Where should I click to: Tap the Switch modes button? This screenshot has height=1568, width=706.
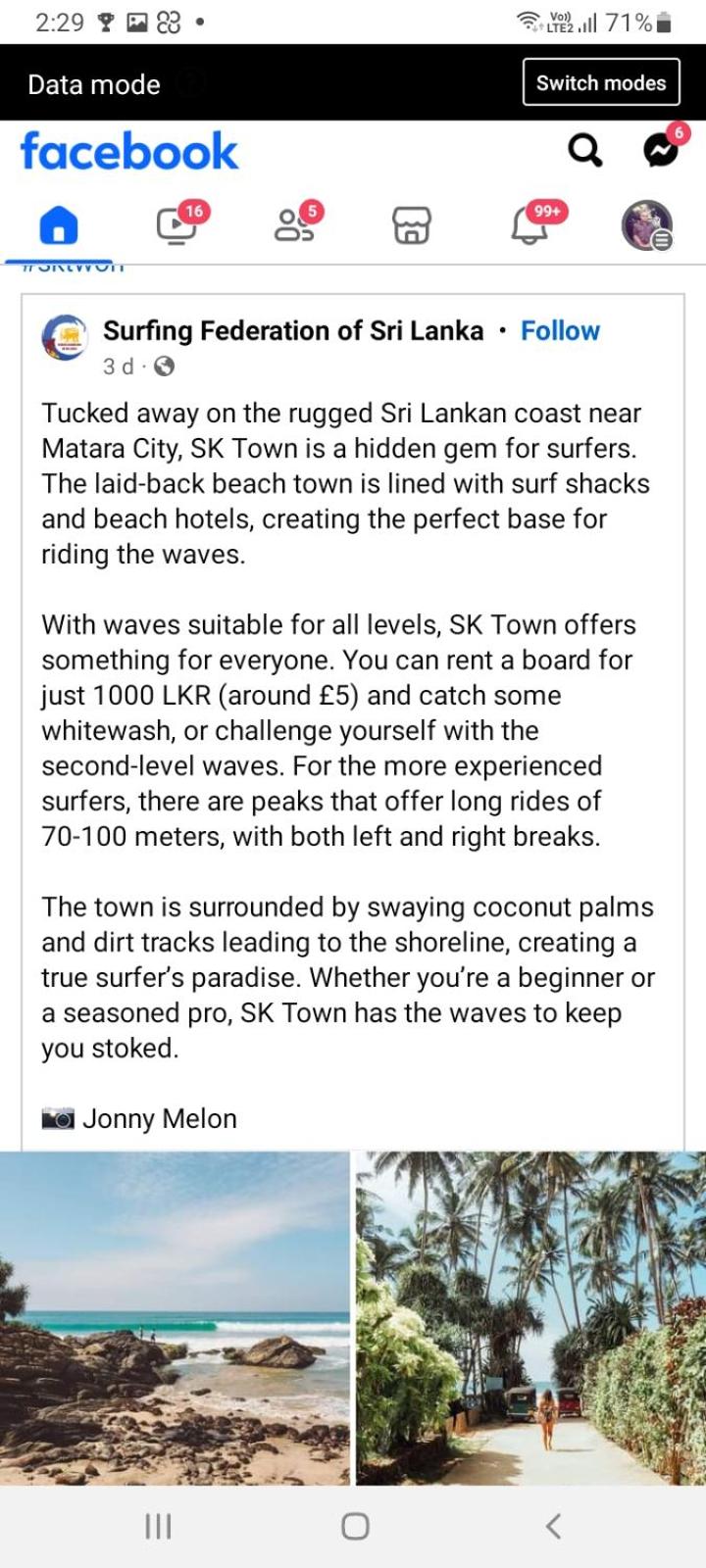601,83
